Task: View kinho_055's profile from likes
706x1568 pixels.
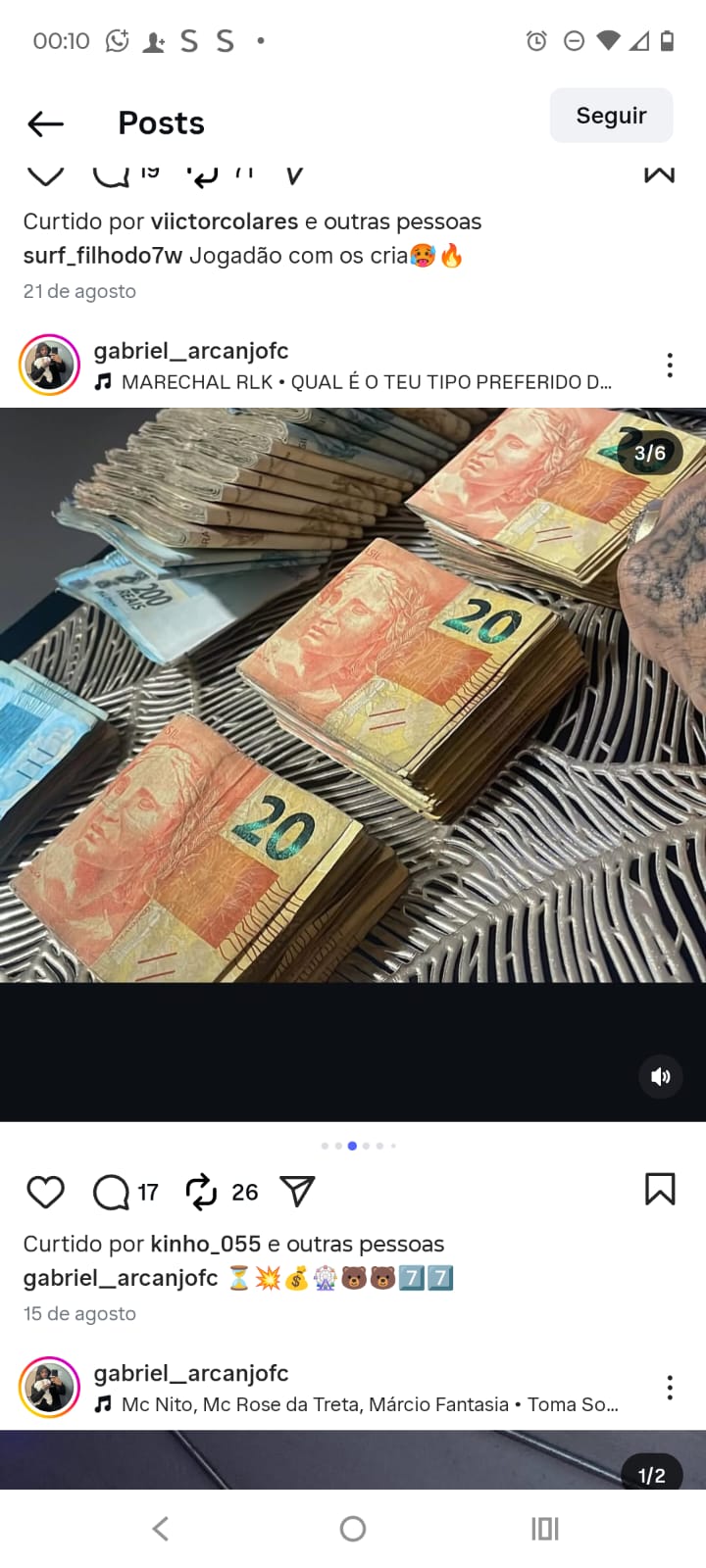Action: coord(205,1244)
